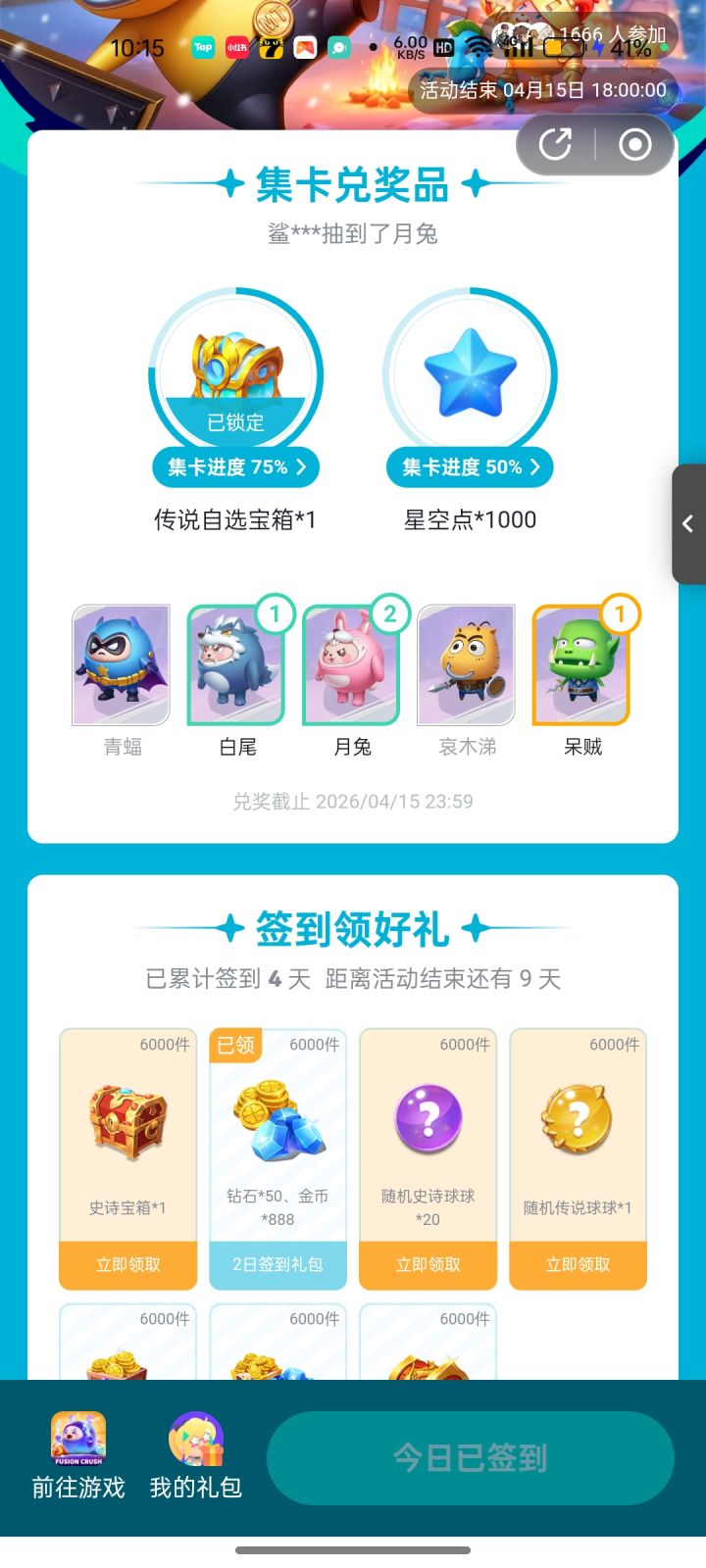Select the 月兔 card showing count 2
This screenshot has width=706, height=1568.
(x=351, y=664)
